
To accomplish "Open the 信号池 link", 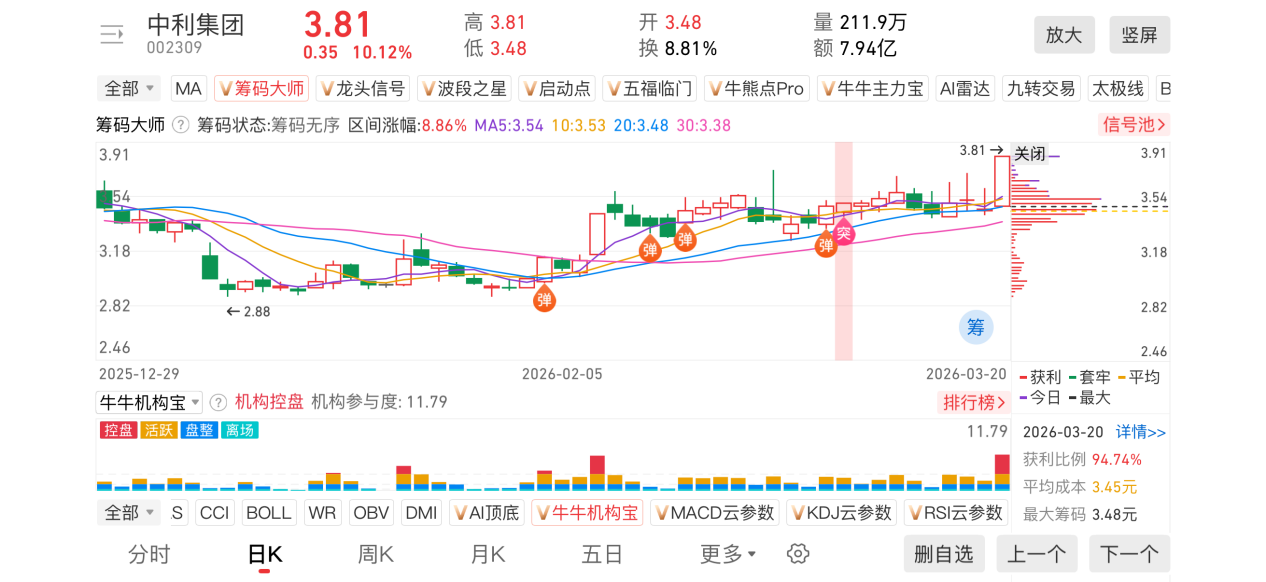I will coord(1134,125).
